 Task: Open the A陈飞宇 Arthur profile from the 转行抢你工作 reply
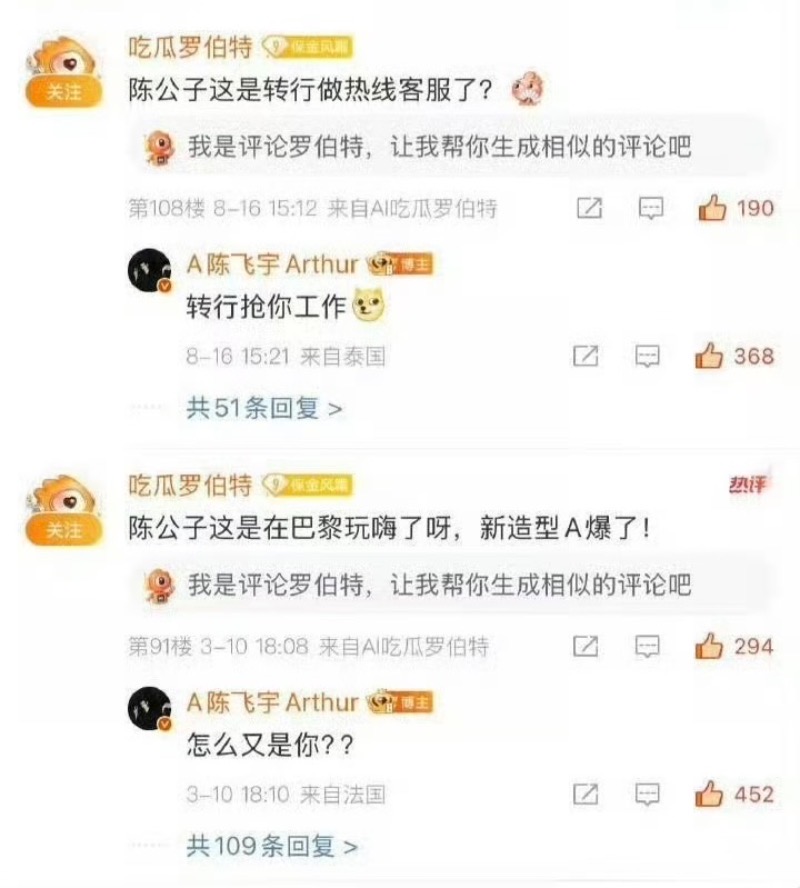click(272, 264)
